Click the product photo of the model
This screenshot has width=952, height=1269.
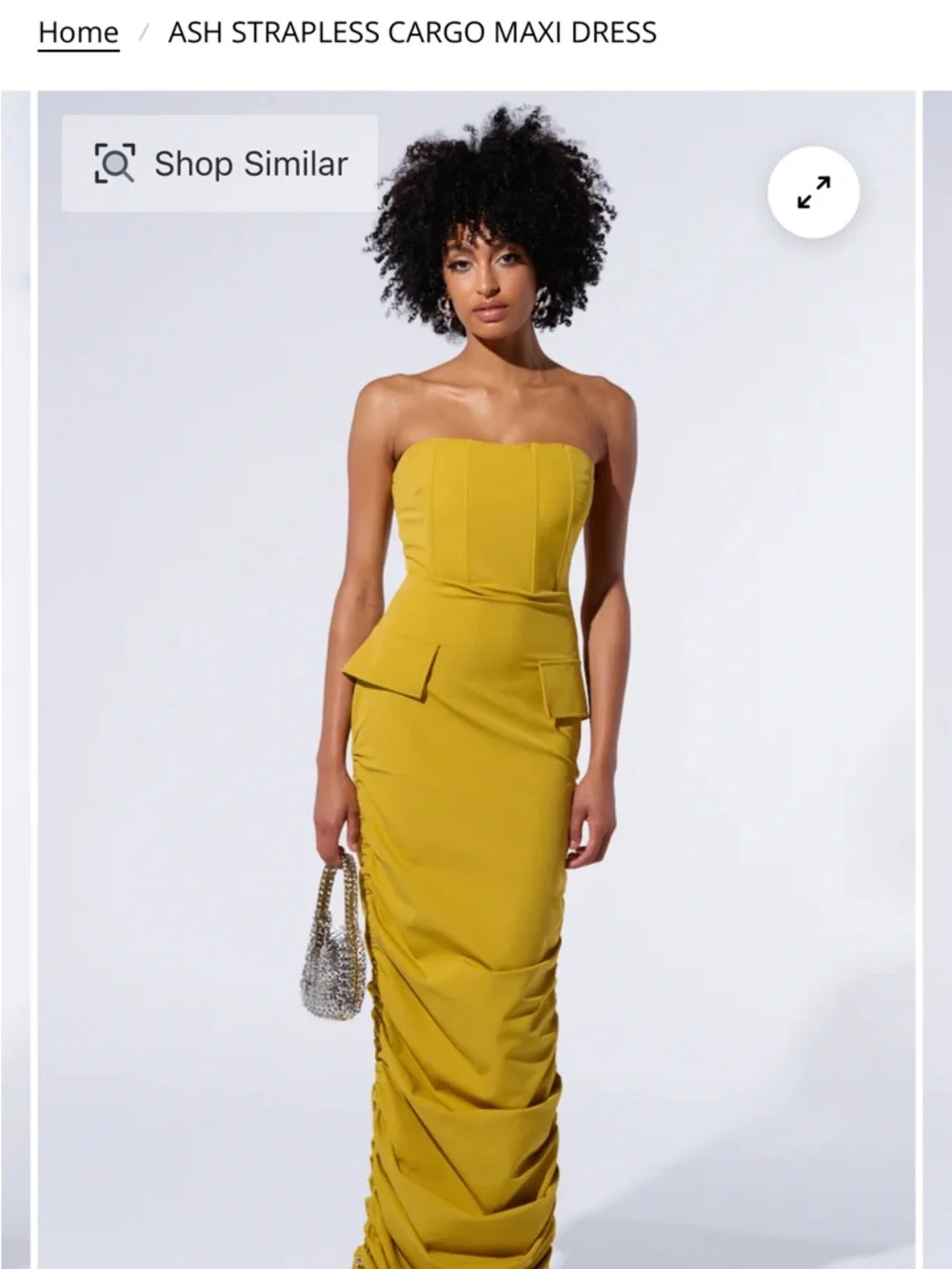[x=476, y=666]
